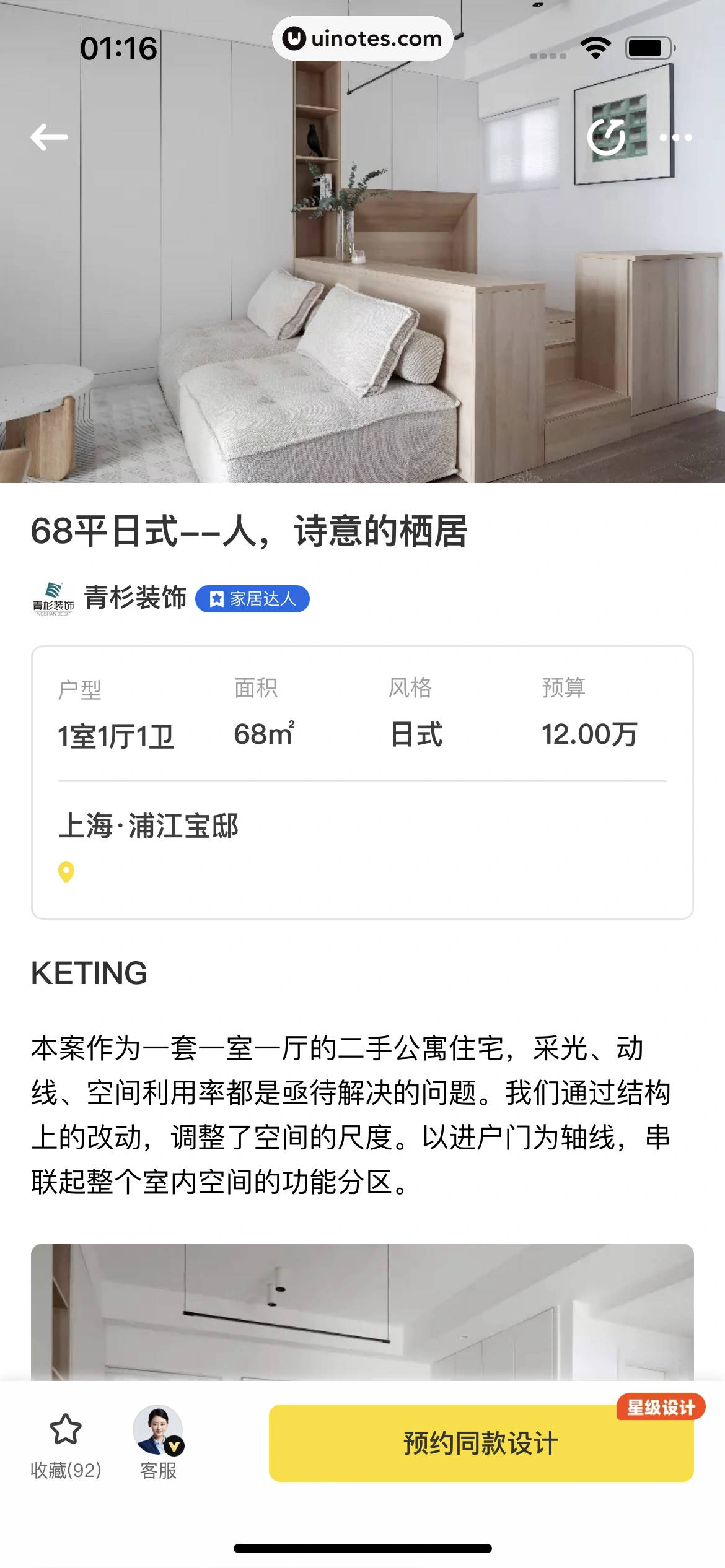Tap the 家居达人 blue badge
Viewport: 725px width, 1568px height.
[253, 599]
